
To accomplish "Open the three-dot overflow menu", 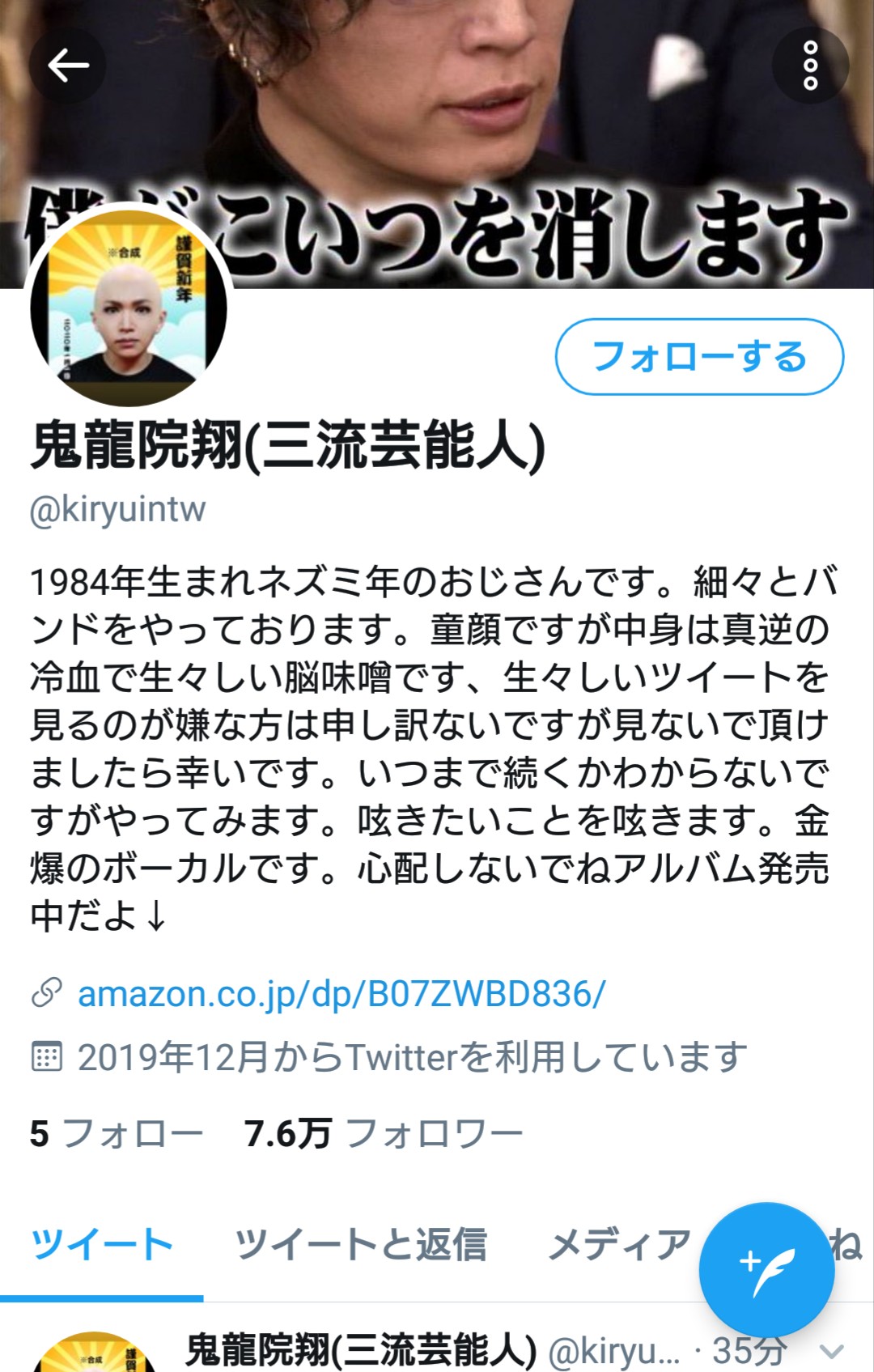I will [x=810, y=66].
